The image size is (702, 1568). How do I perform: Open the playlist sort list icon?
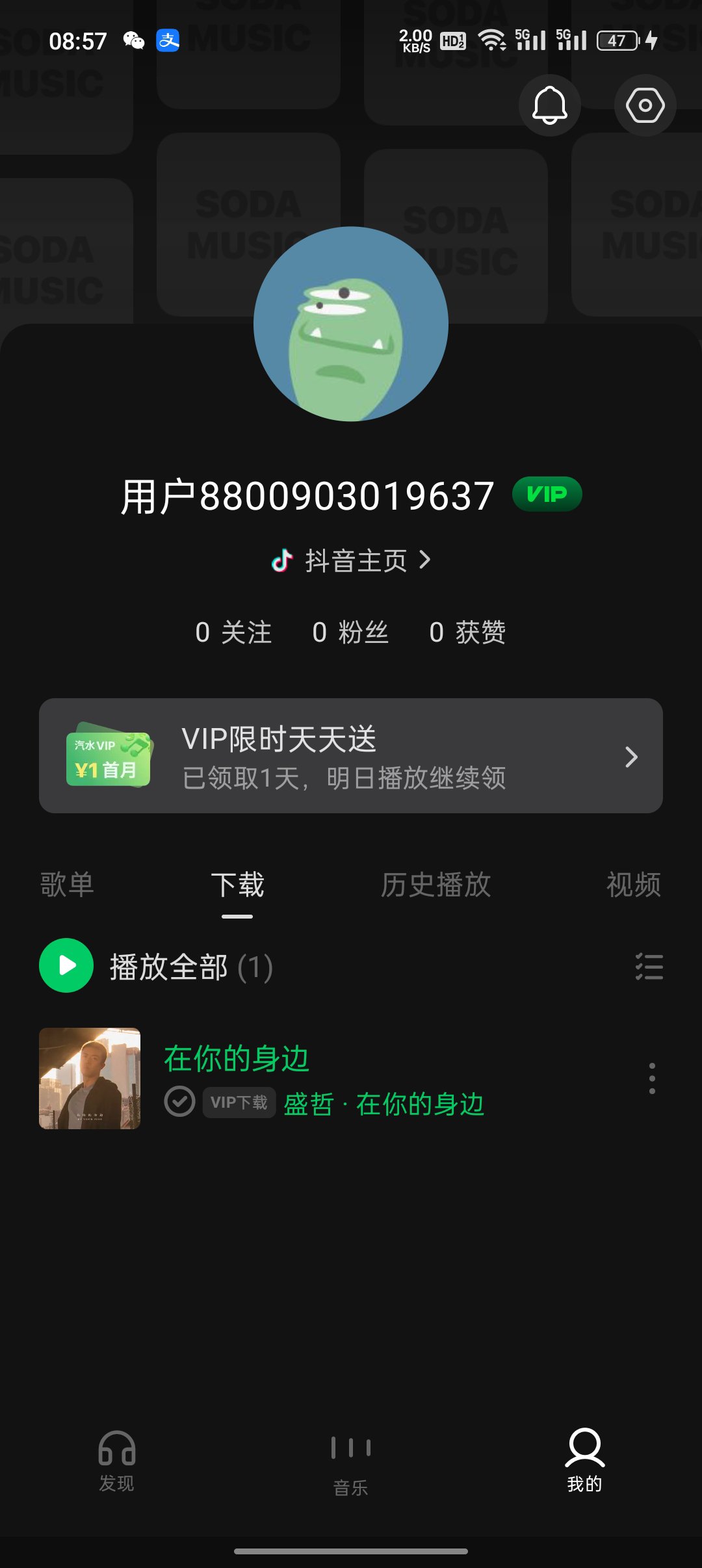click(649, 967)
